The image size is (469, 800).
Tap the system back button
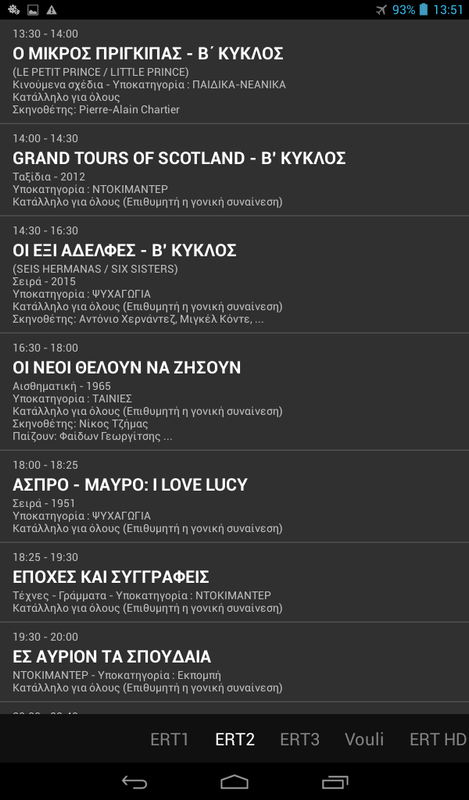(134, 782)
